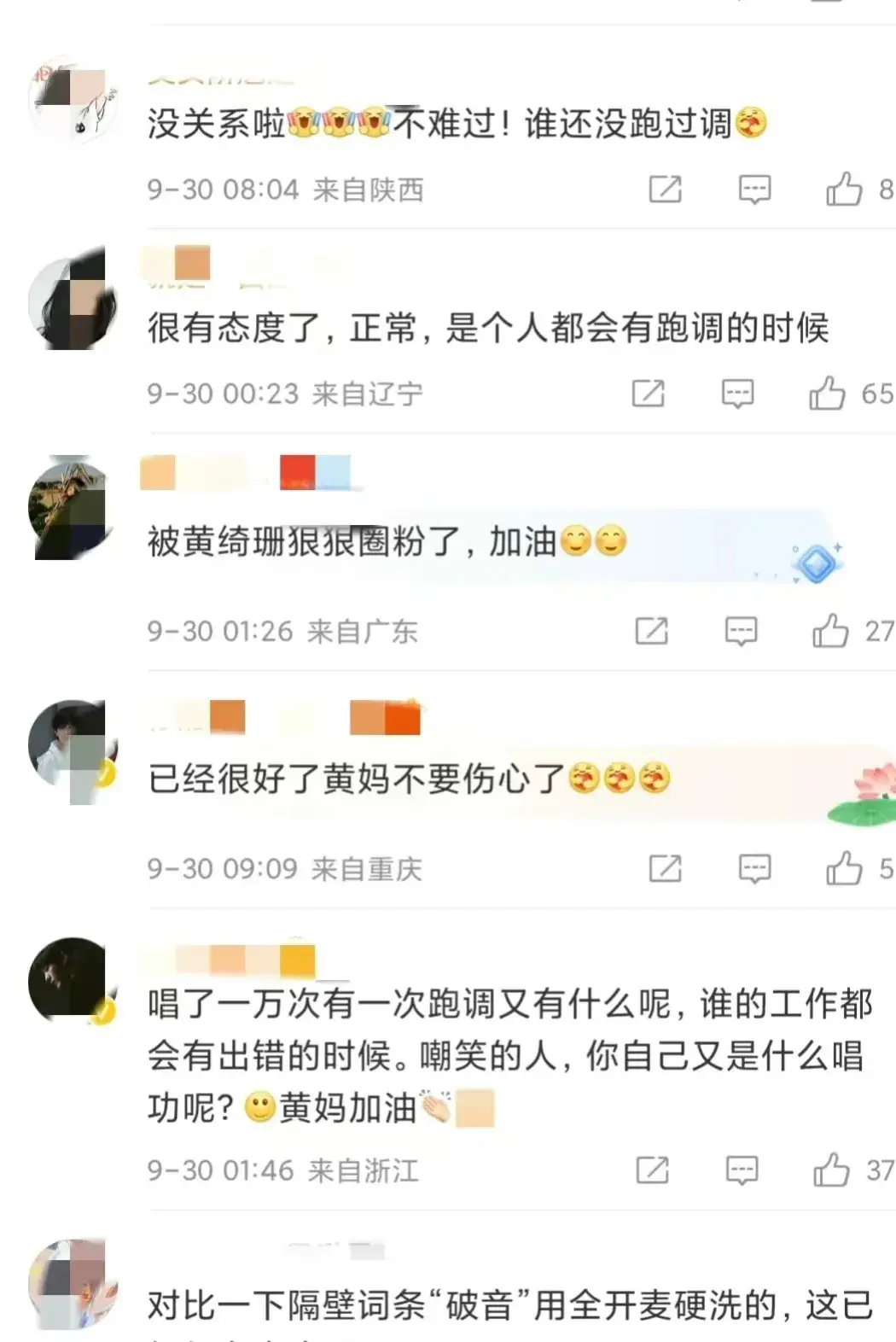Reply to the 浙江 comment posted at 01:46

742,1170
